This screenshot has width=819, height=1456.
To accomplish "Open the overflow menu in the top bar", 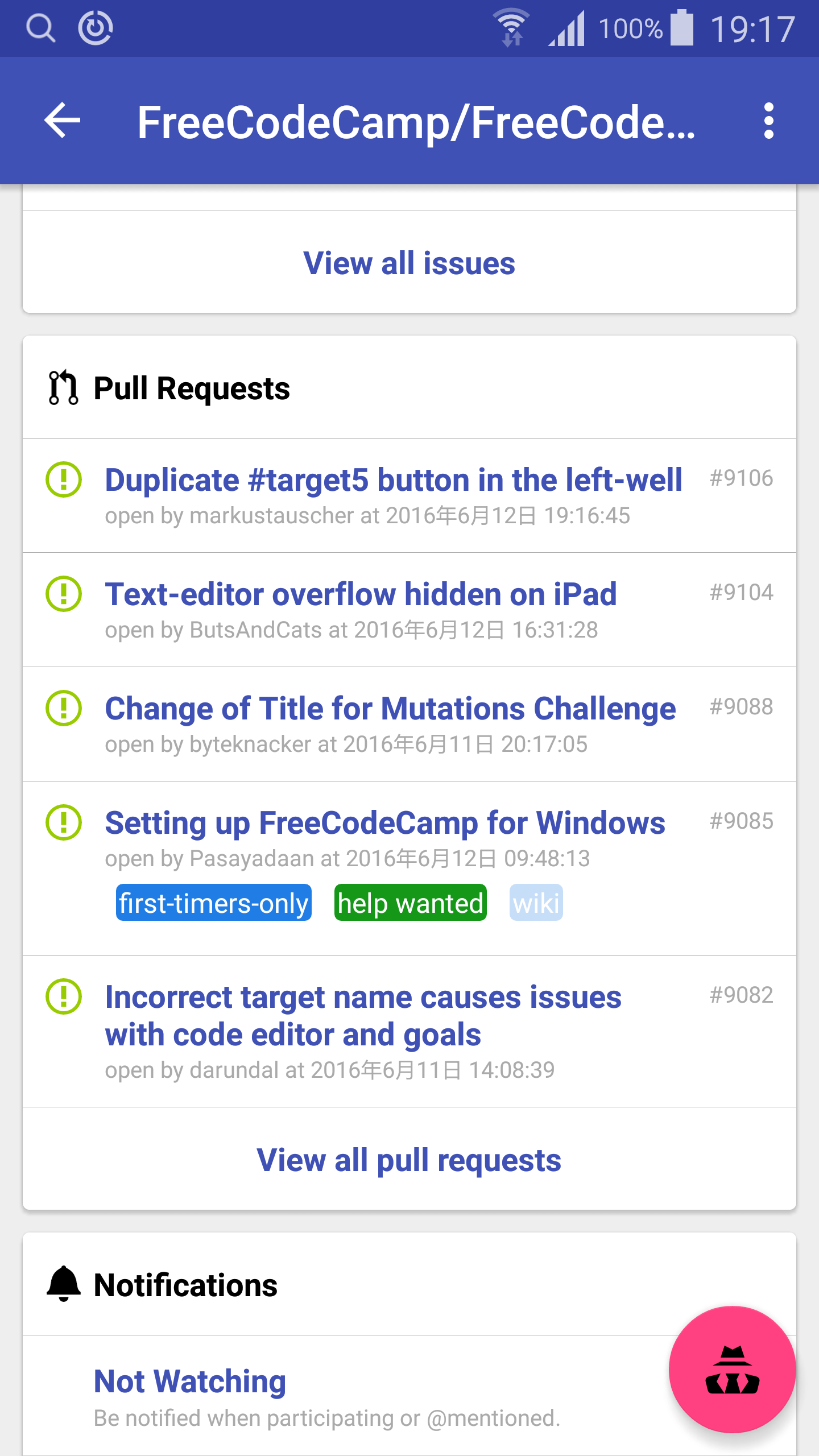I will (769, 121).
